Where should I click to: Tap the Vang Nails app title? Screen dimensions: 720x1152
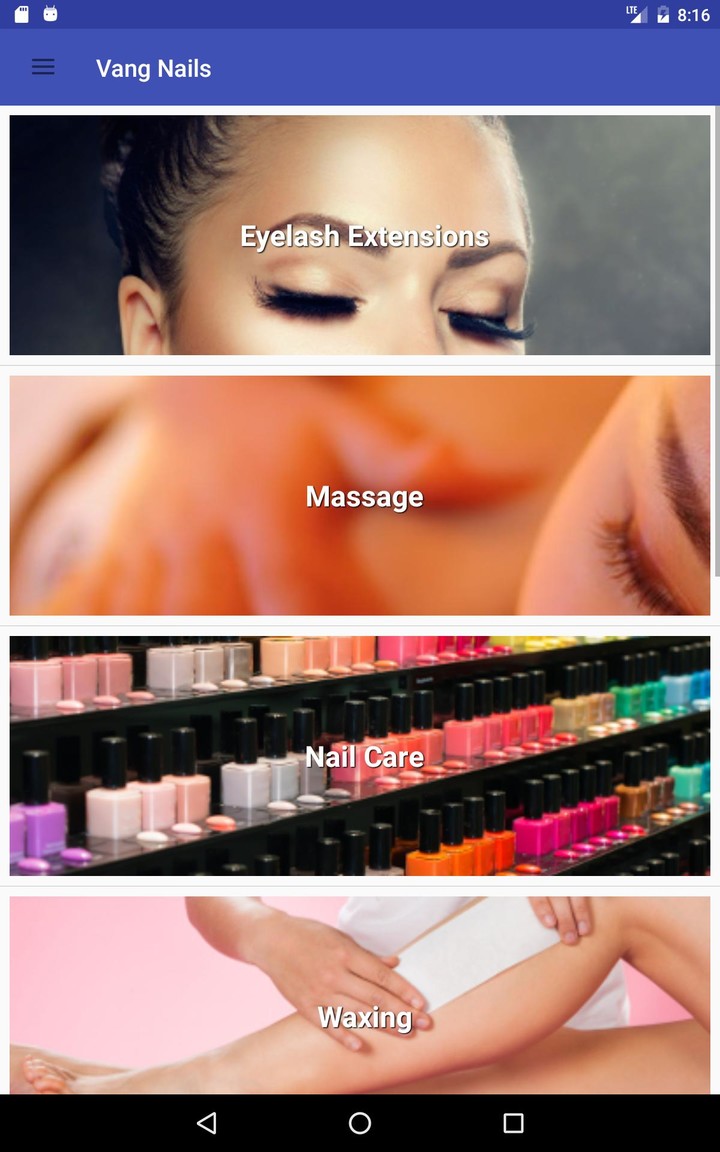click(153, 68)
